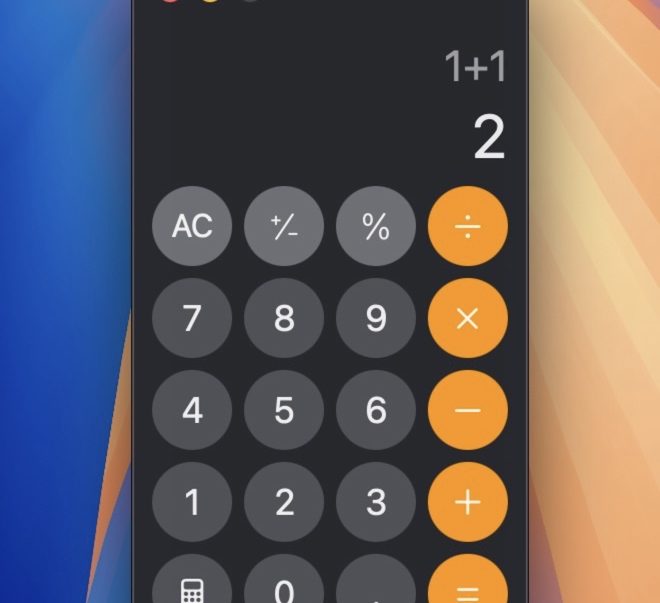Enter the digit 0
This screenshot has height=603, width=660.
284,584
